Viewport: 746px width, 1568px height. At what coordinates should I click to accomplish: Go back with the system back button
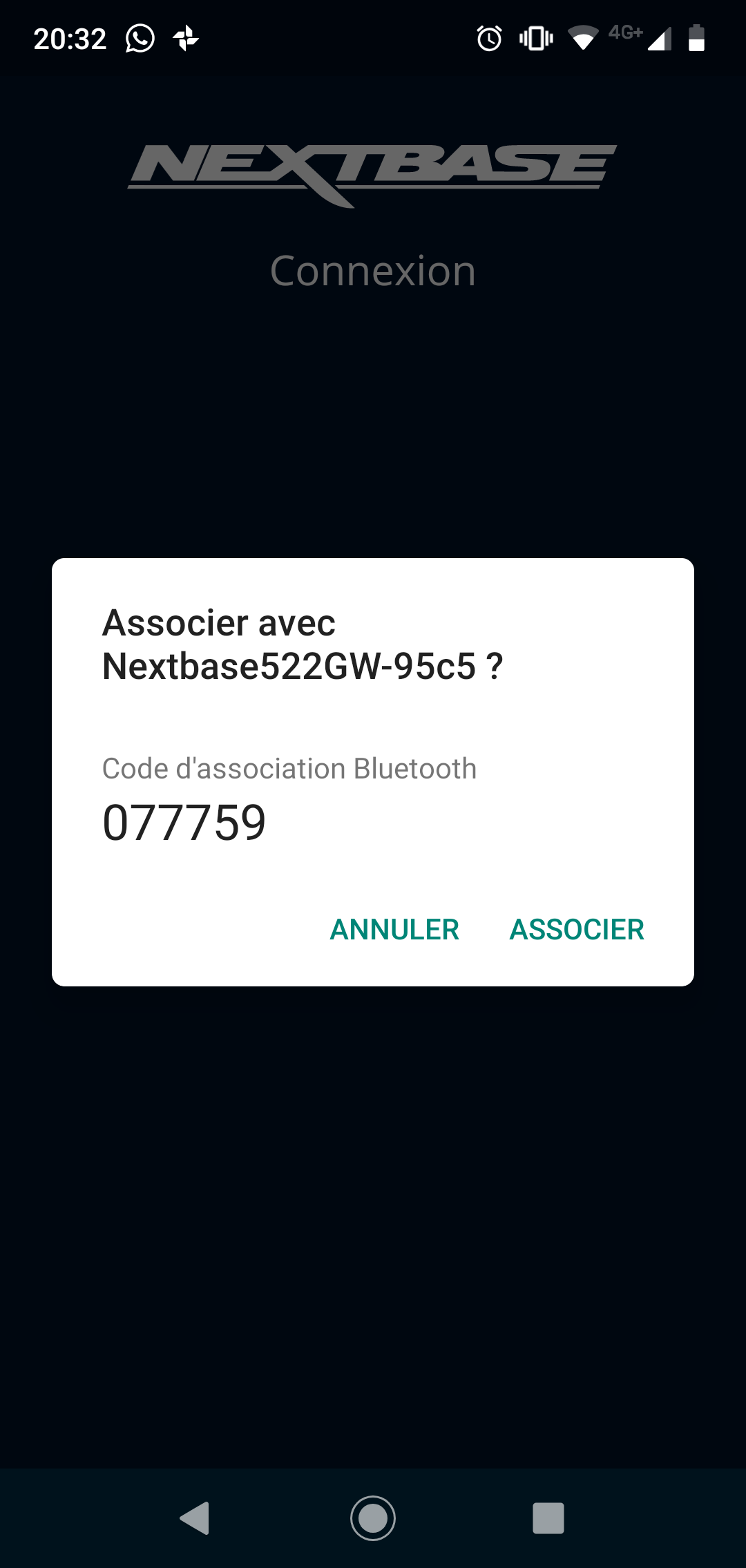[194, 1518]
